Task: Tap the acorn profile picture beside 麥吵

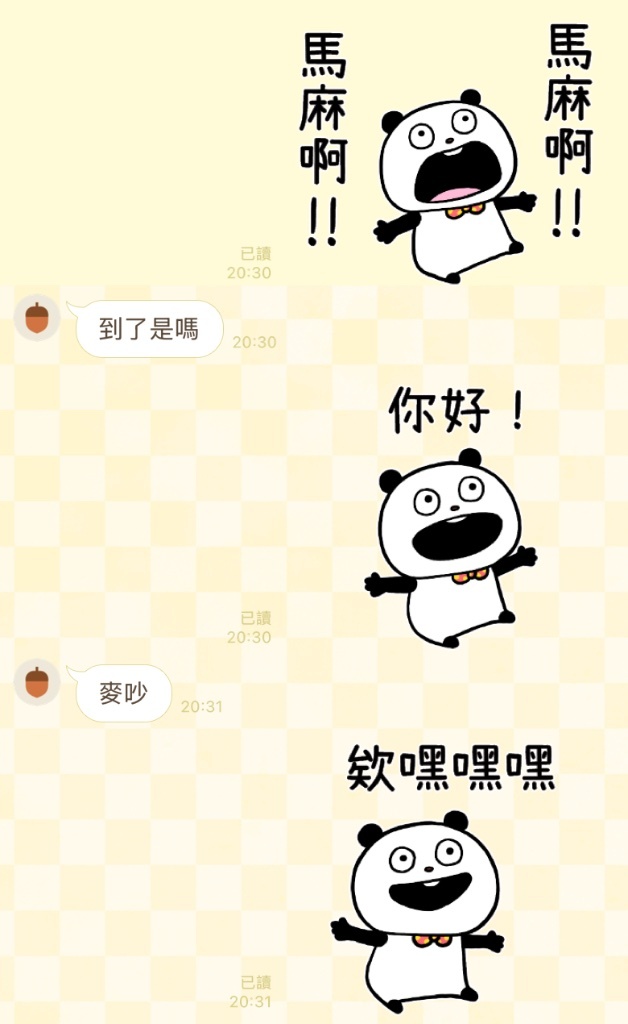Action: [x=37, y=683]
